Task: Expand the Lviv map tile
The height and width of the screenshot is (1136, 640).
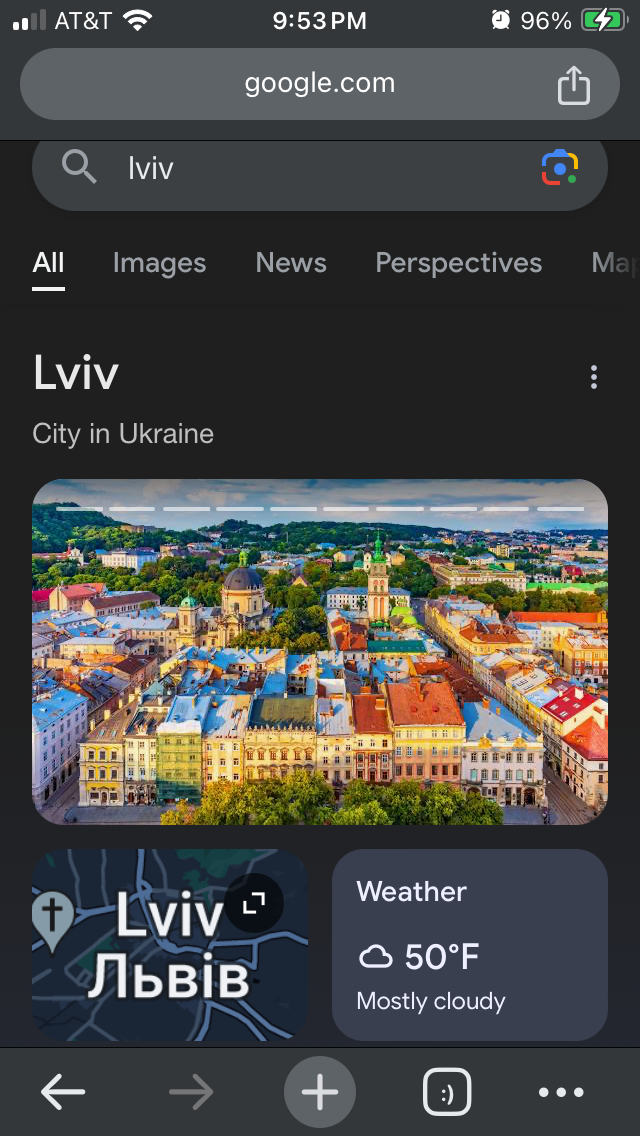Action: pyautogui.click(x=254, y=904)
